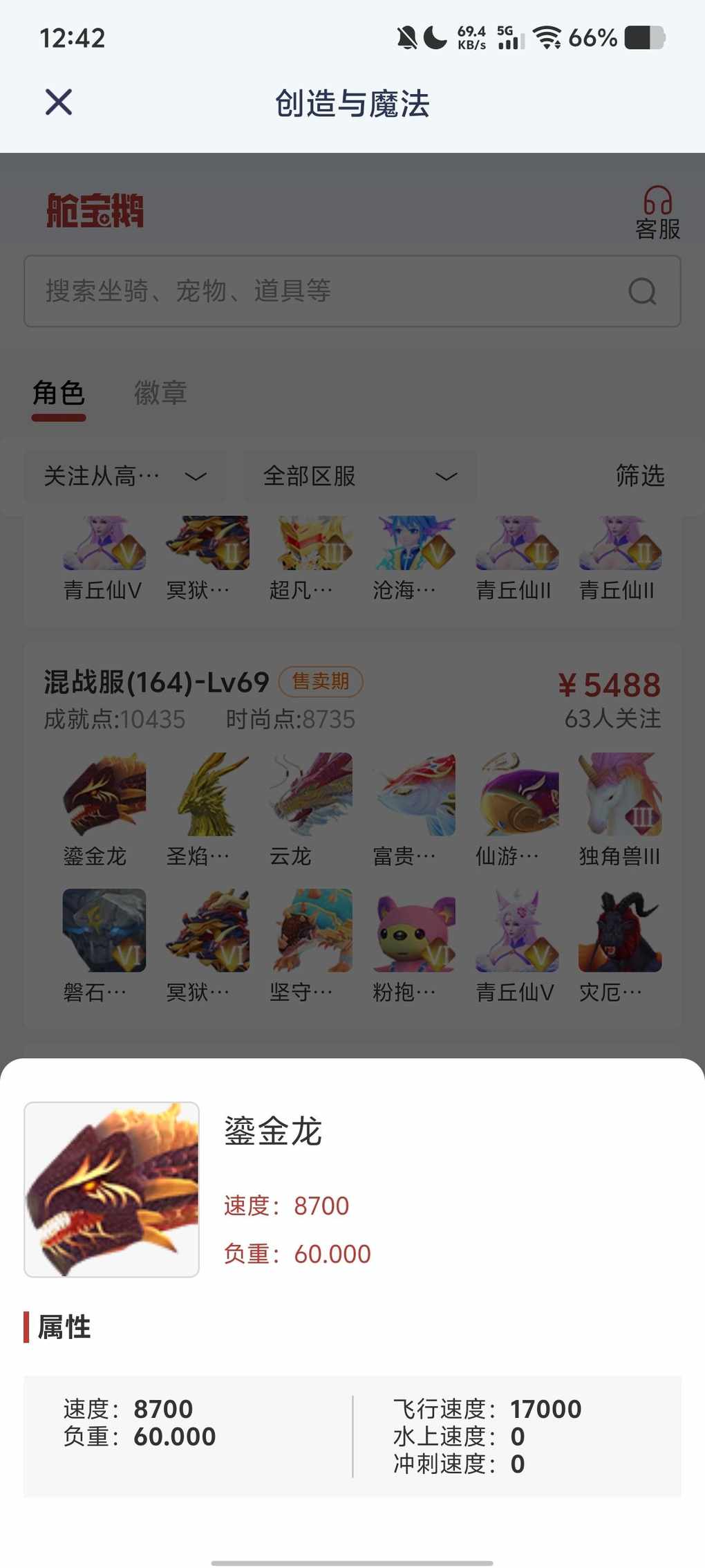
Task: Contact 客服 customer service
Action: click(x=657, y=213)
